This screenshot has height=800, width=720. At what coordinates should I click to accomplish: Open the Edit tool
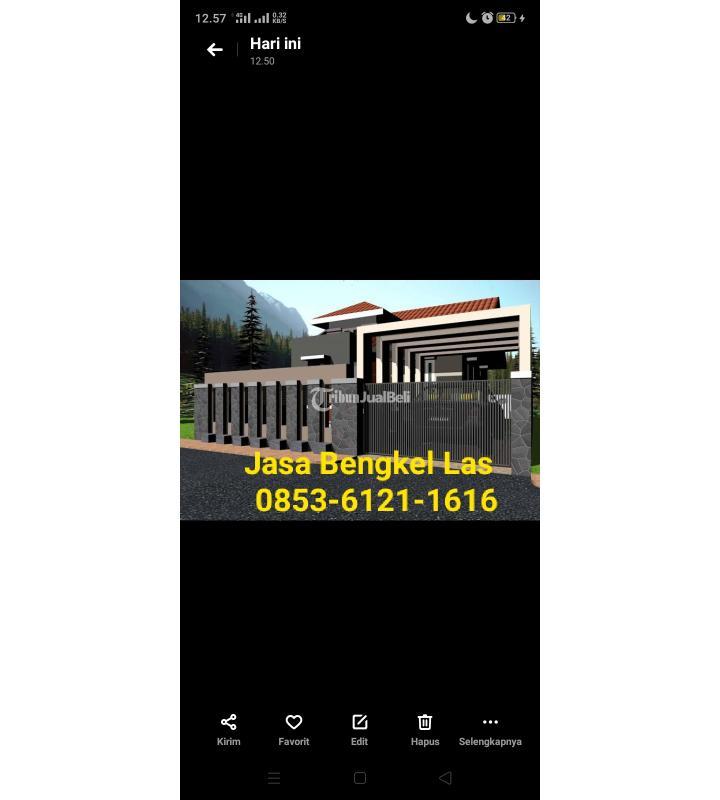359,728
